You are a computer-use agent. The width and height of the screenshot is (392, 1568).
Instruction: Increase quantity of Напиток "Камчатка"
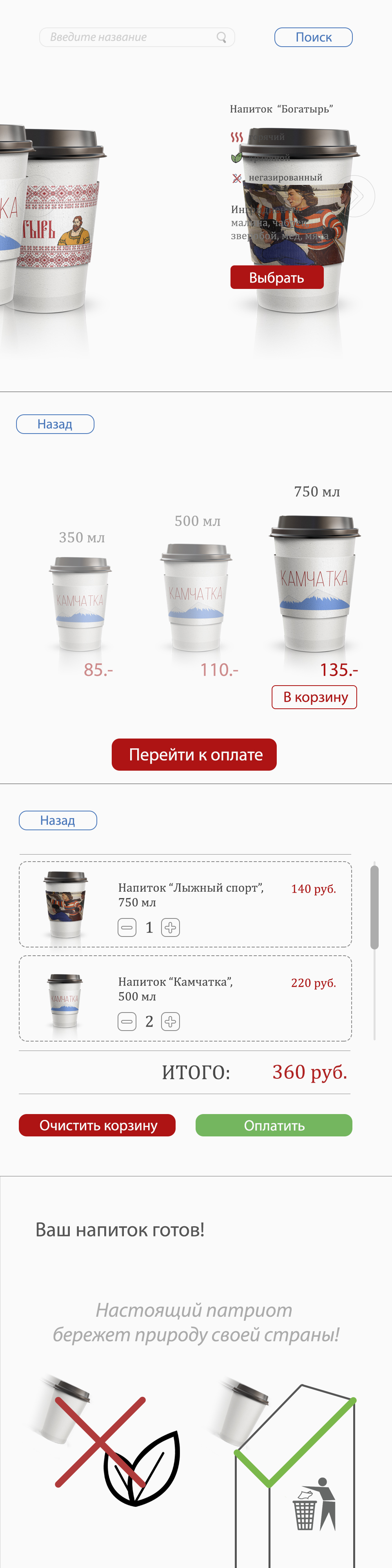point(171,1022)
